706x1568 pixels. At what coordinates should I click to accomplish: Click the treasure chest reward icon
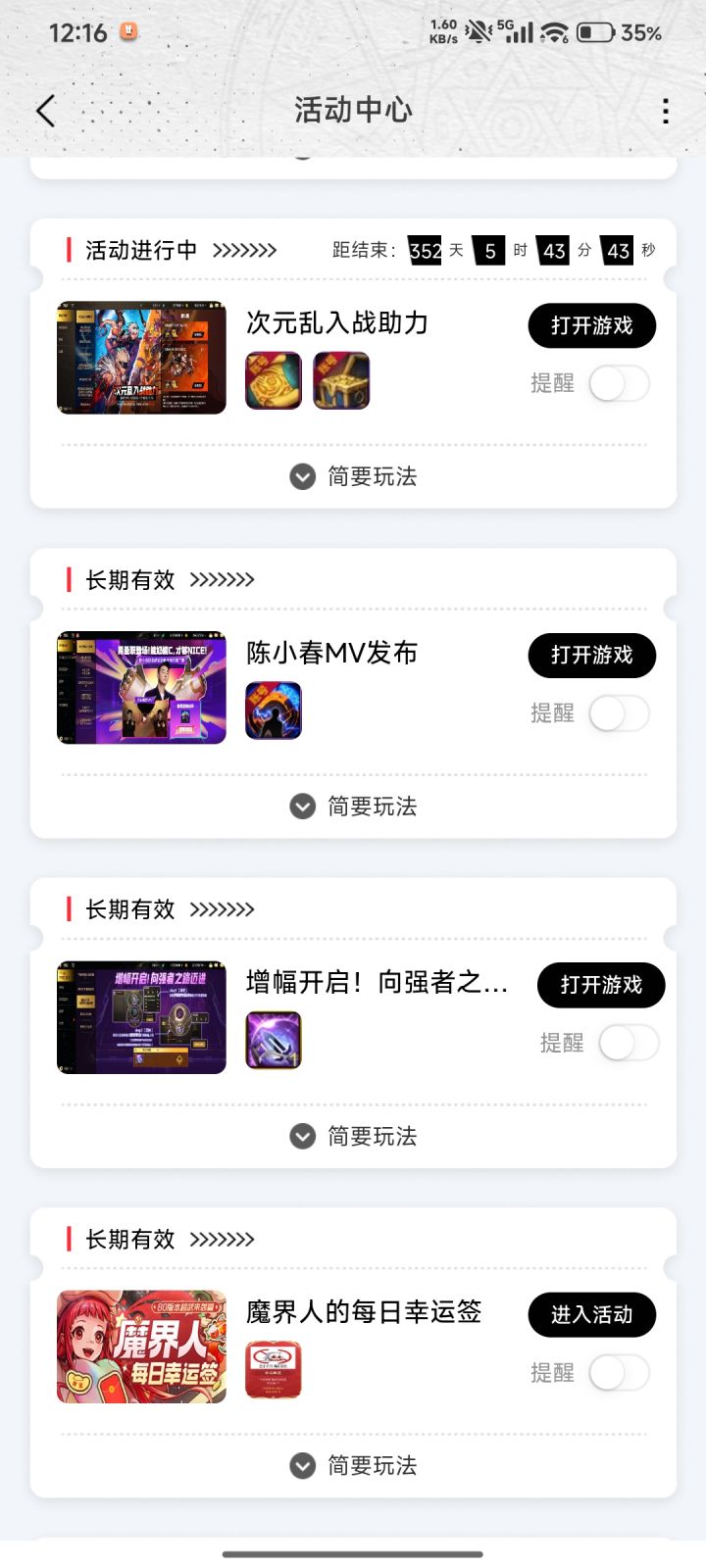coord(340,380)
